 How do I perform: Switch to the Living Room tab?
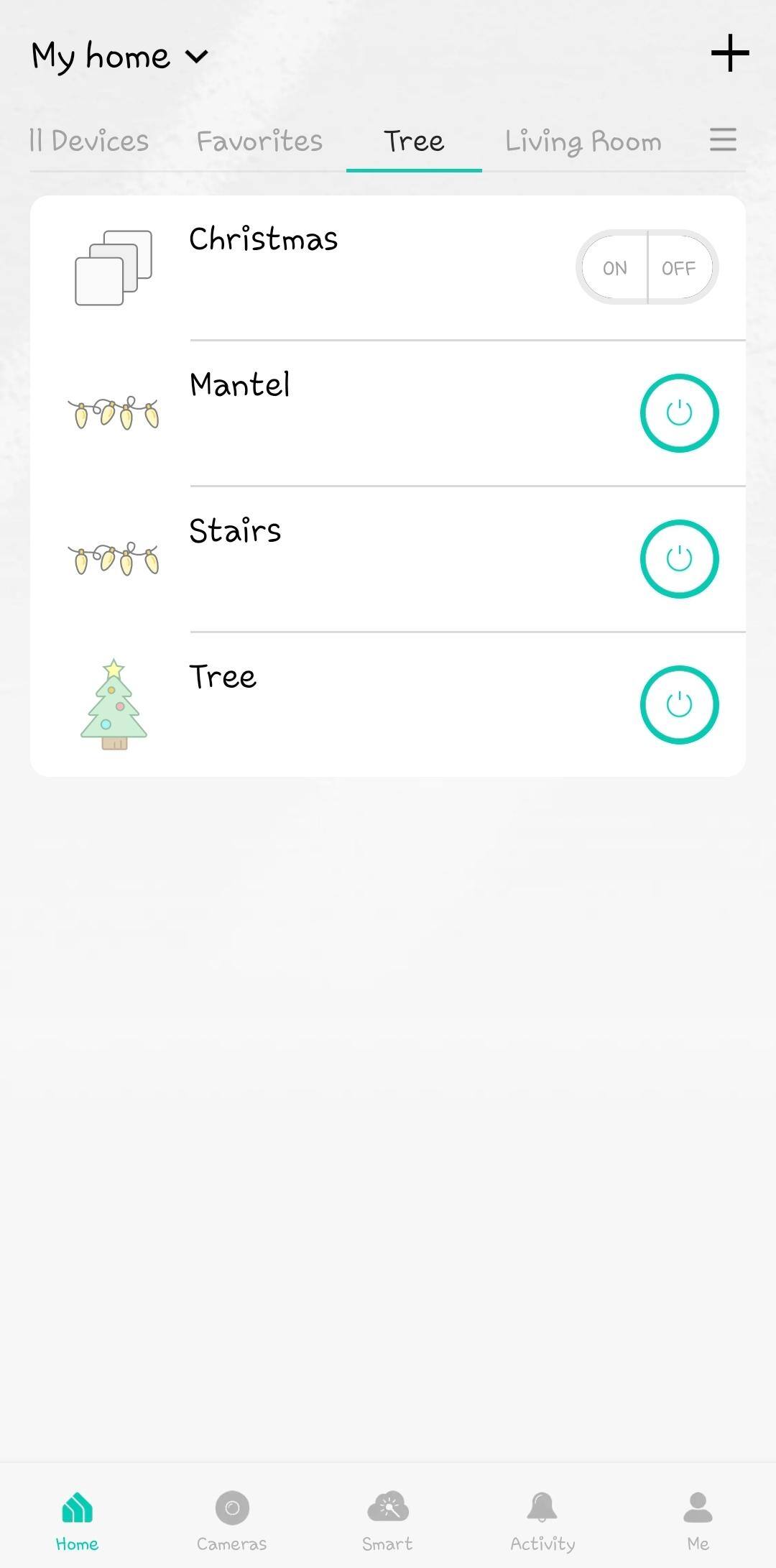583,141
